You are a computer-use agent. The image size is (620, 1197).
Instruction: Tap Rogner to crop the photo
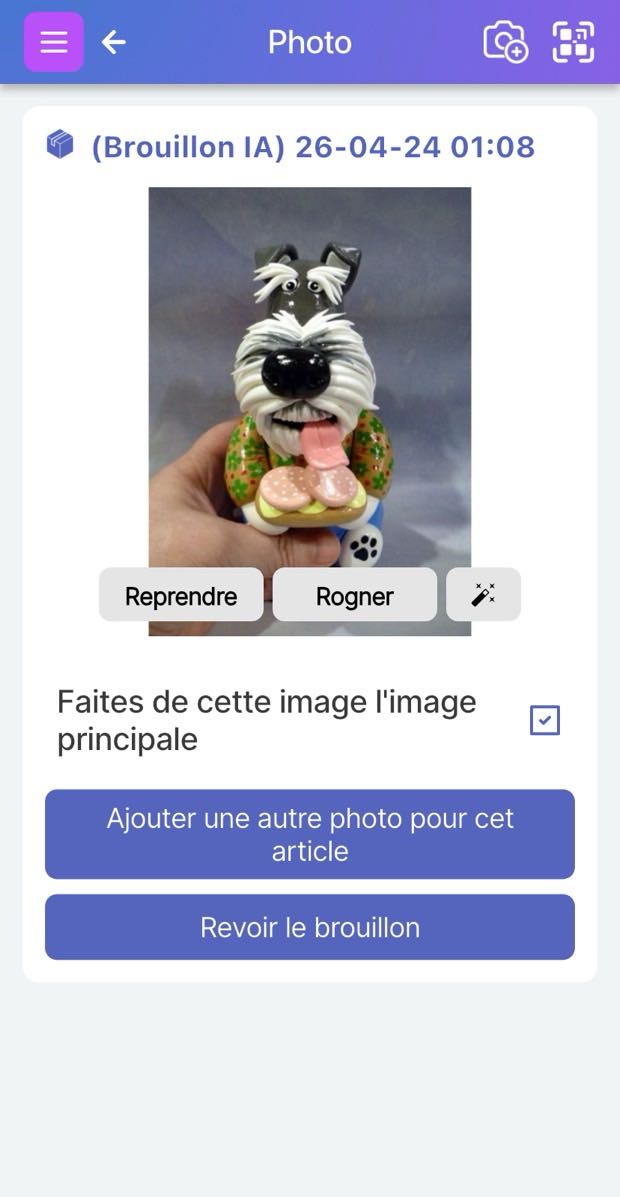click(355, 596)
